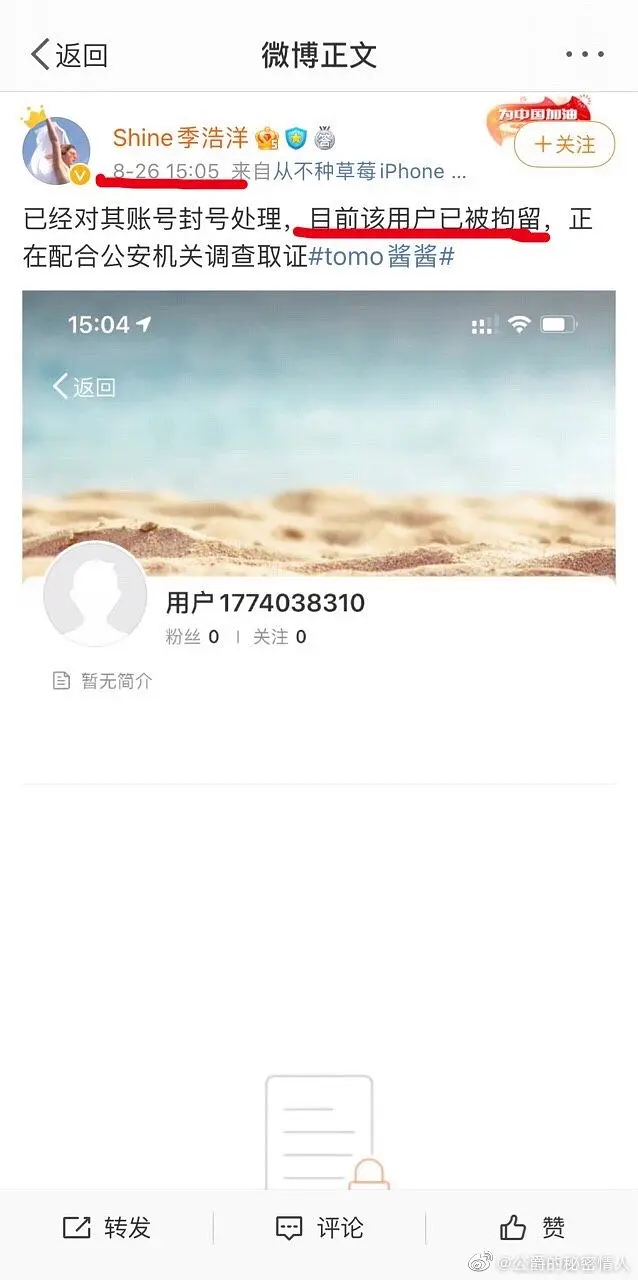Open the #tomo酱酱# hashtag topic

pyautogui.click(x=381, y=256)
